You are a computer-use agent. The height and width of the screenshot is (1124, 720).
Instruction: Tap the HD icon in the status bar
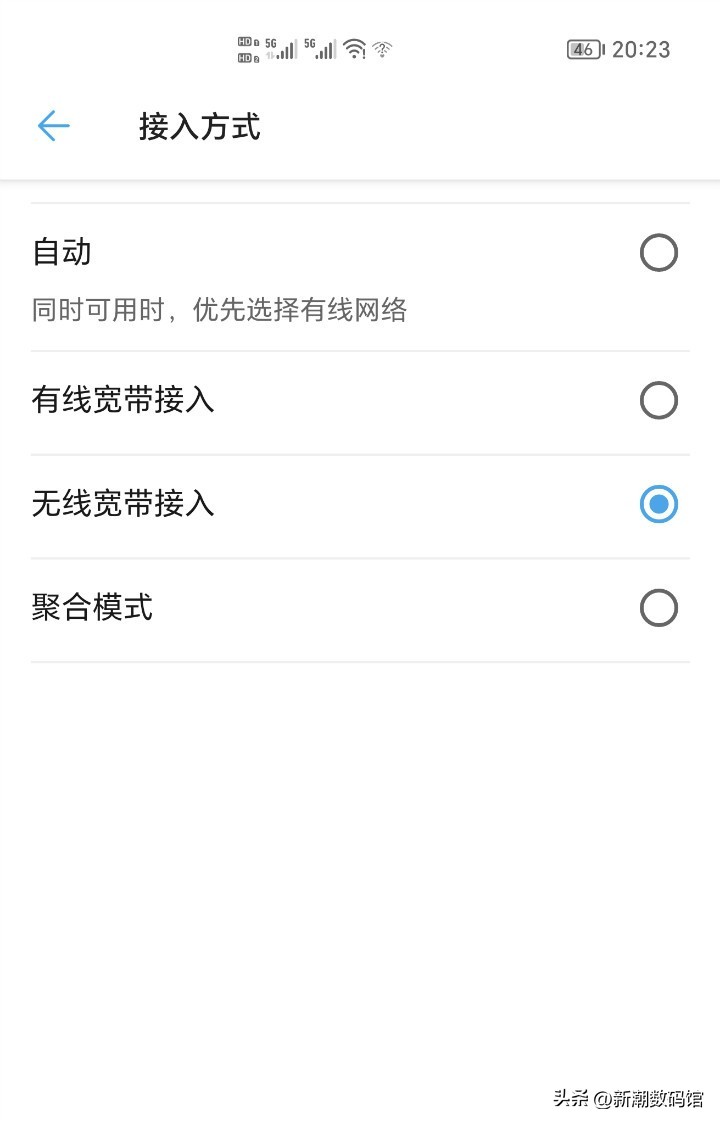coord(243,44)
